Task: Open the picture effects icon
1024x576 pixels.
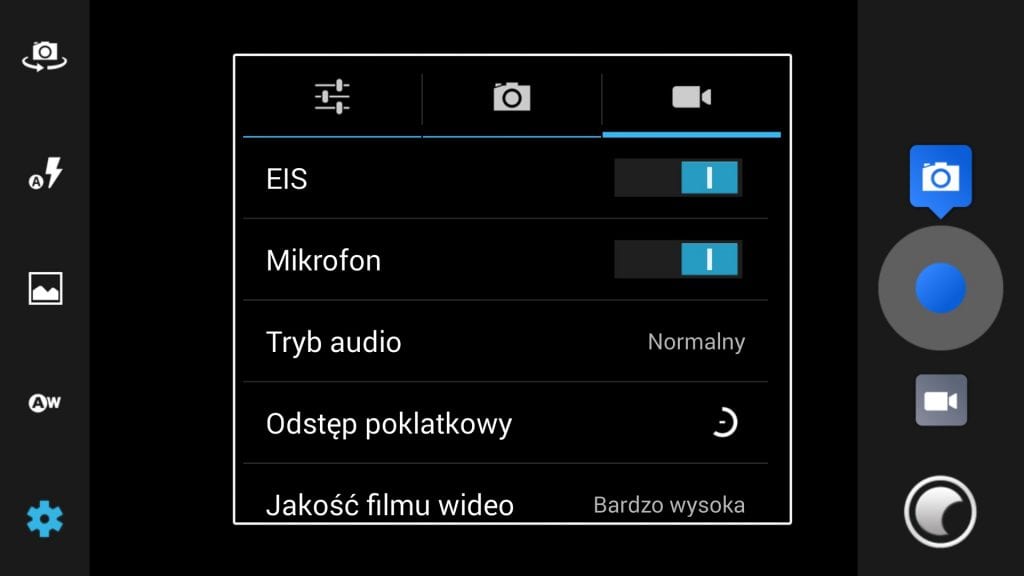Action: pos(44,288)
